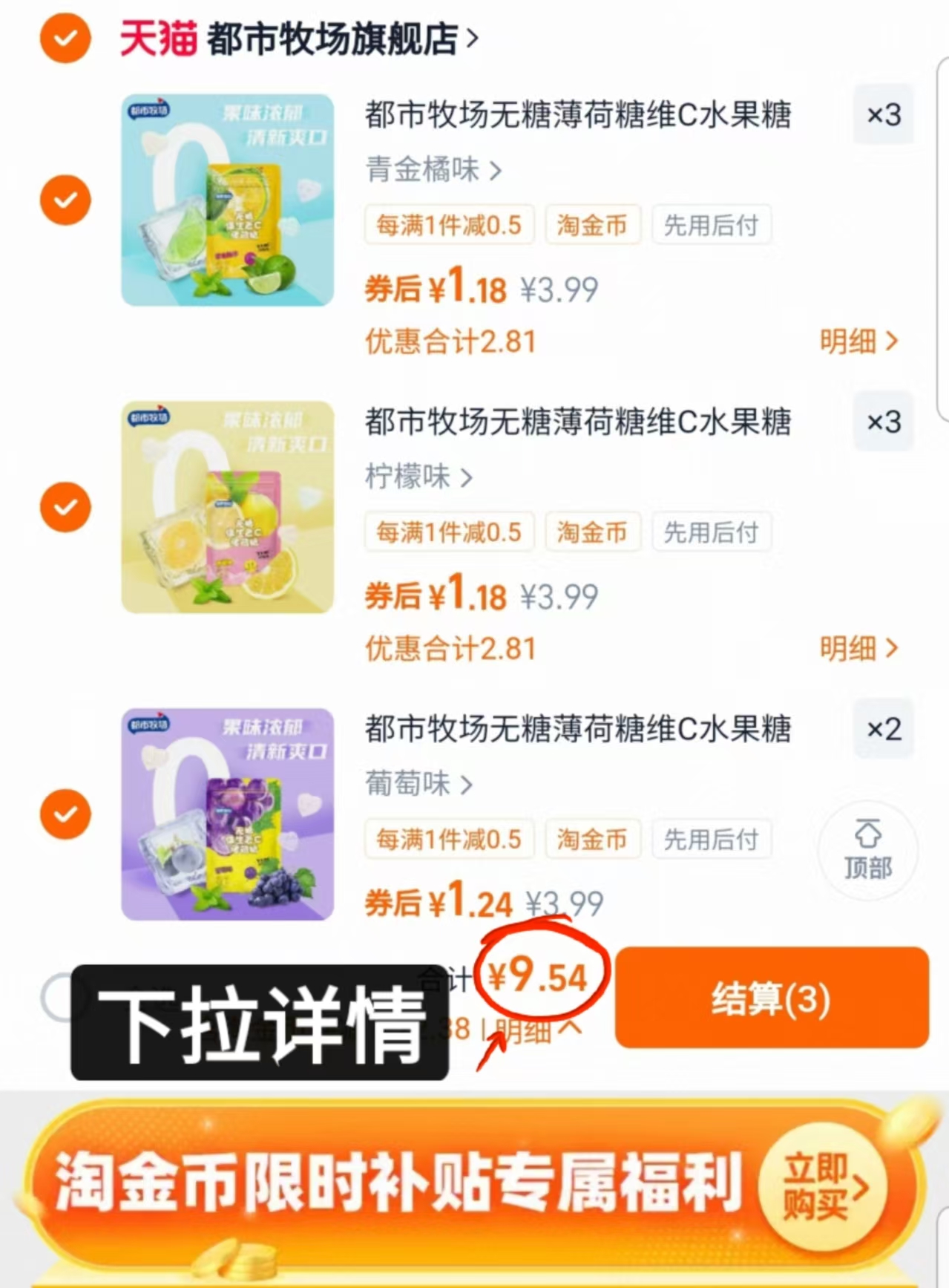Open the 淘金币 tag on first item
Screen dimensions: 949x1288
click(x=592, y=225)
